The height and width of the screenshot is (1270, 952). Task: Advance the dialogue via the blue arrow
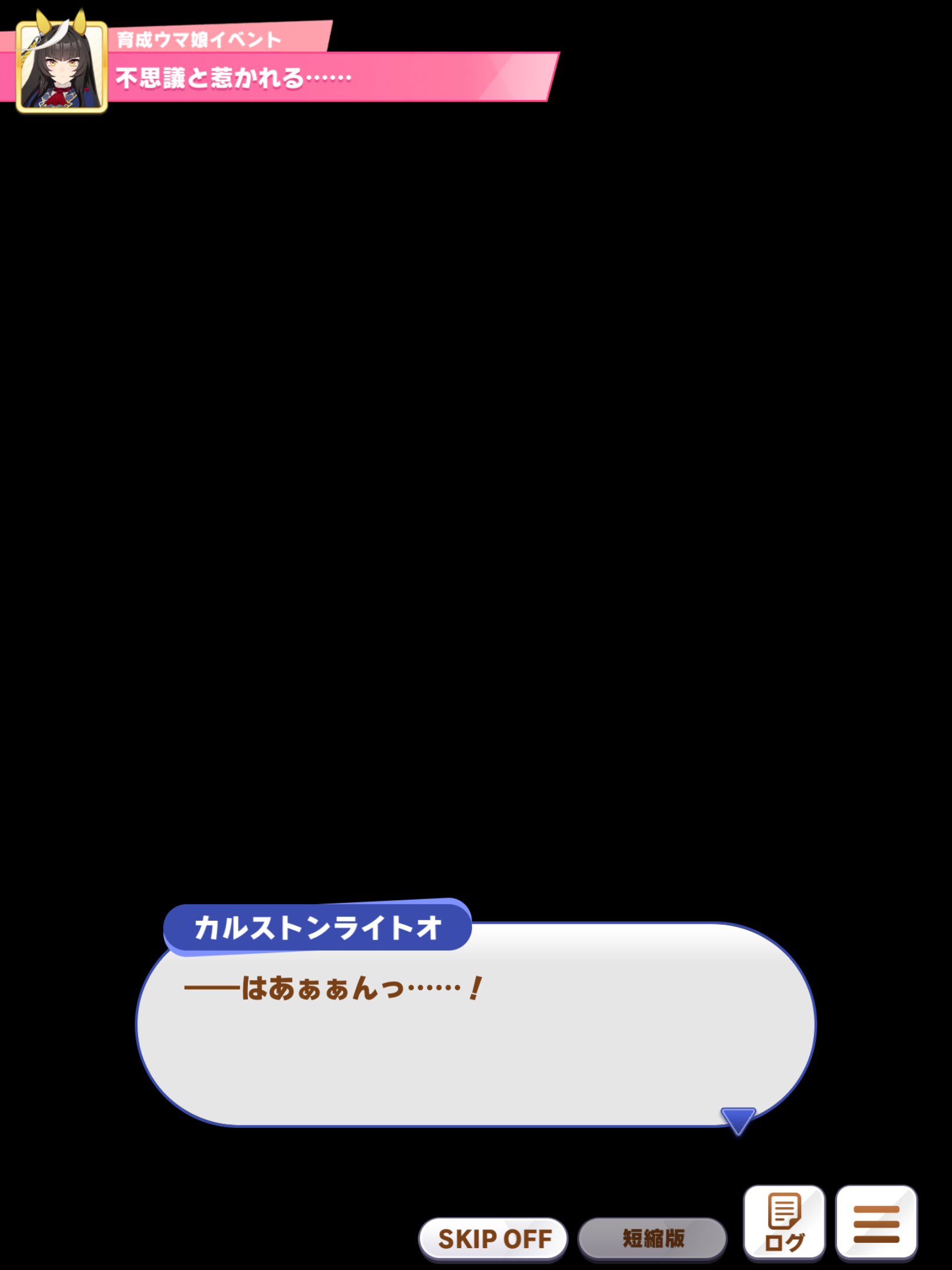pos(738,1120)
